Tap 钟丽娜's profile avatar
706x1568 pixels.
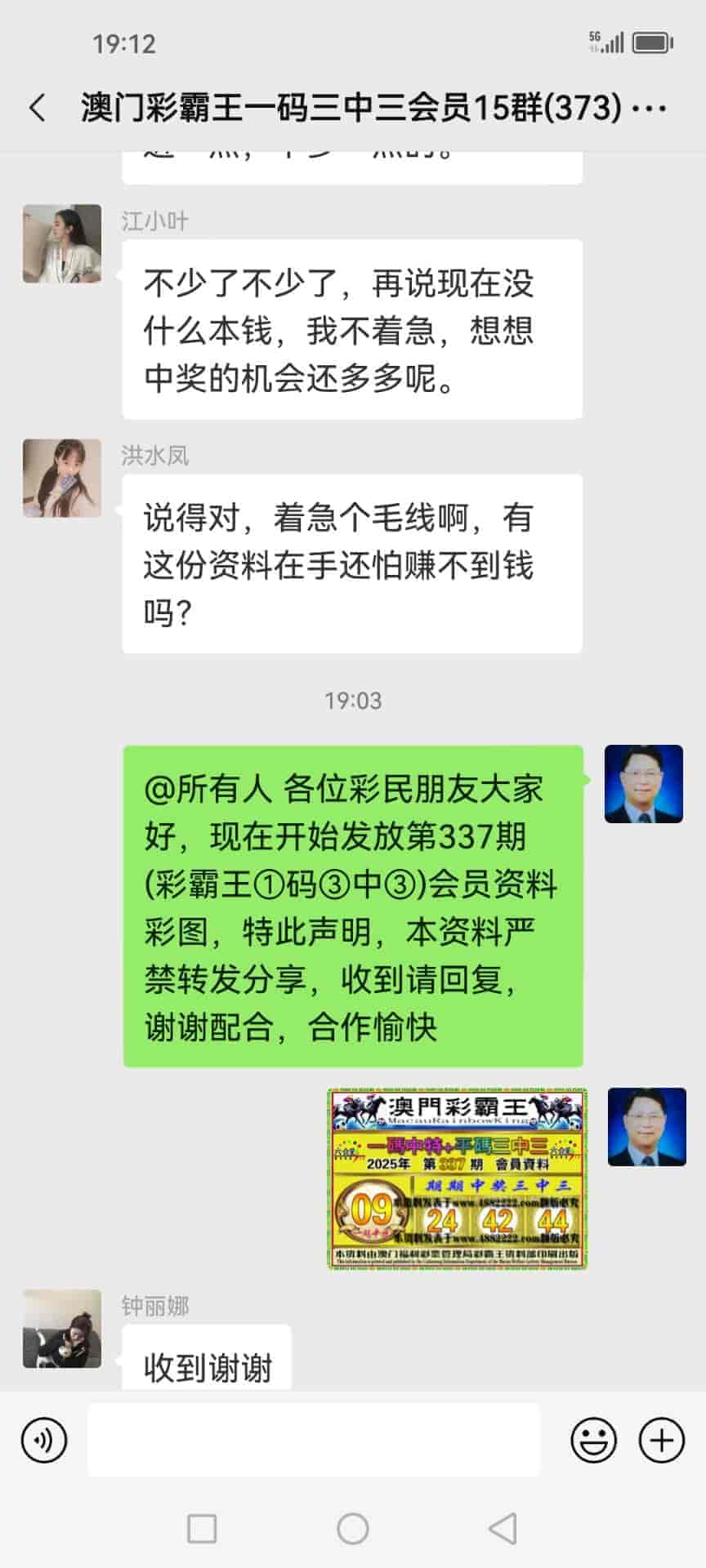[62, 1329]
